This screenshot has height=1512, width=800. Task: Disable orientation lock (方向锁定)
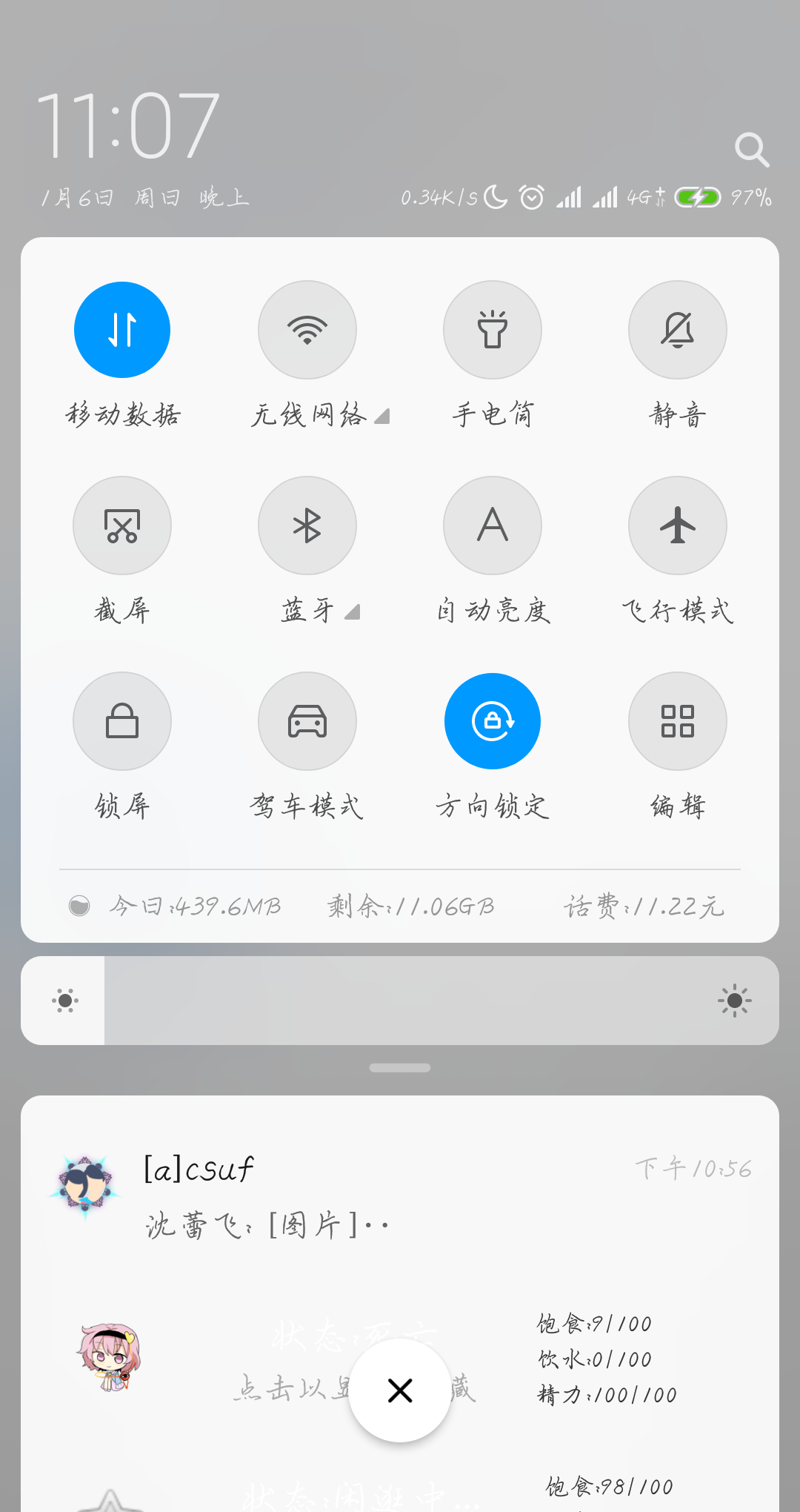coord(493,721)
